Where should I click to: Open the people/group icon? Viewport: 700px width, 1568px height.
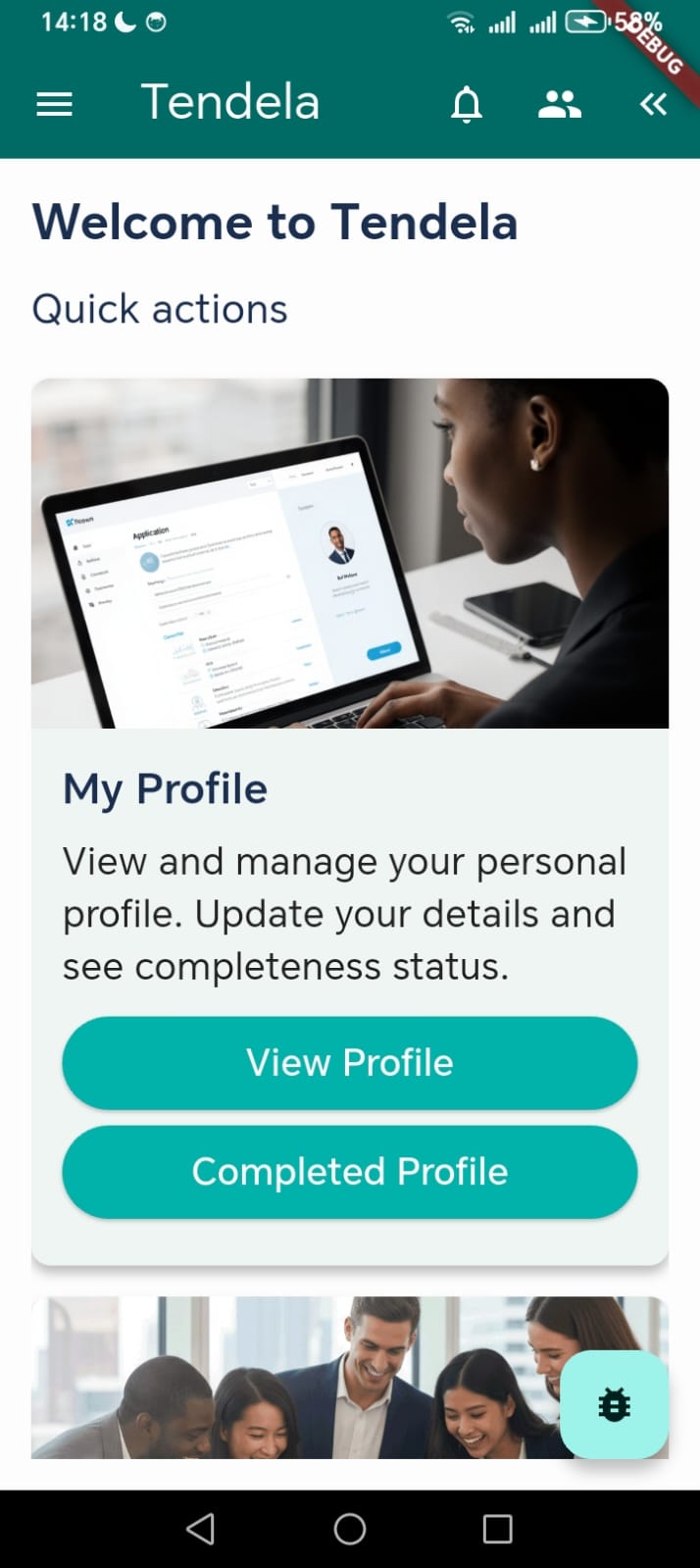[560, 104]
